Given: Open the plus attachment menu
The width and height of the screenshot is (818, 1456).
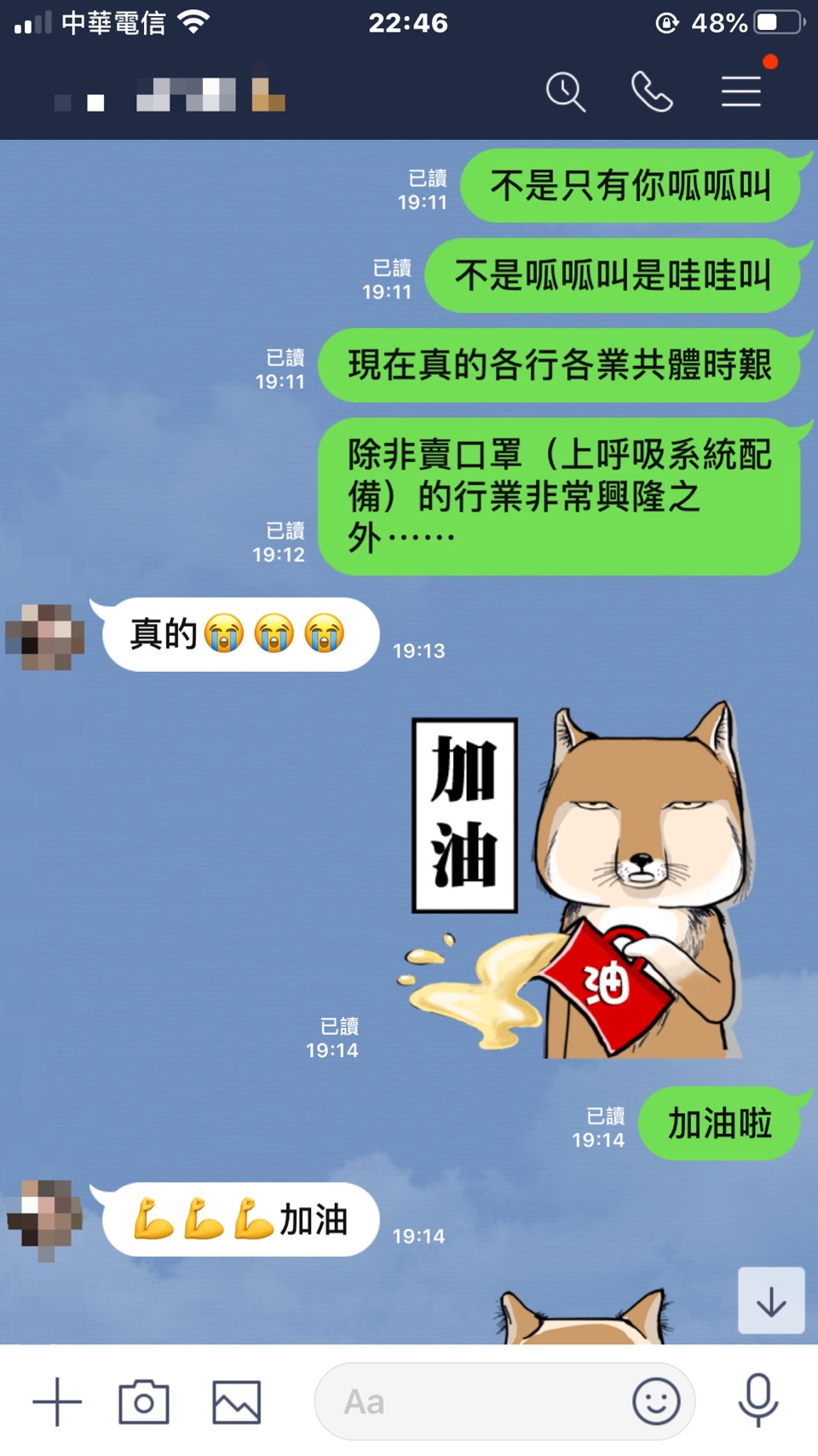Looking at the screenshot, I should coord(57,1401).
